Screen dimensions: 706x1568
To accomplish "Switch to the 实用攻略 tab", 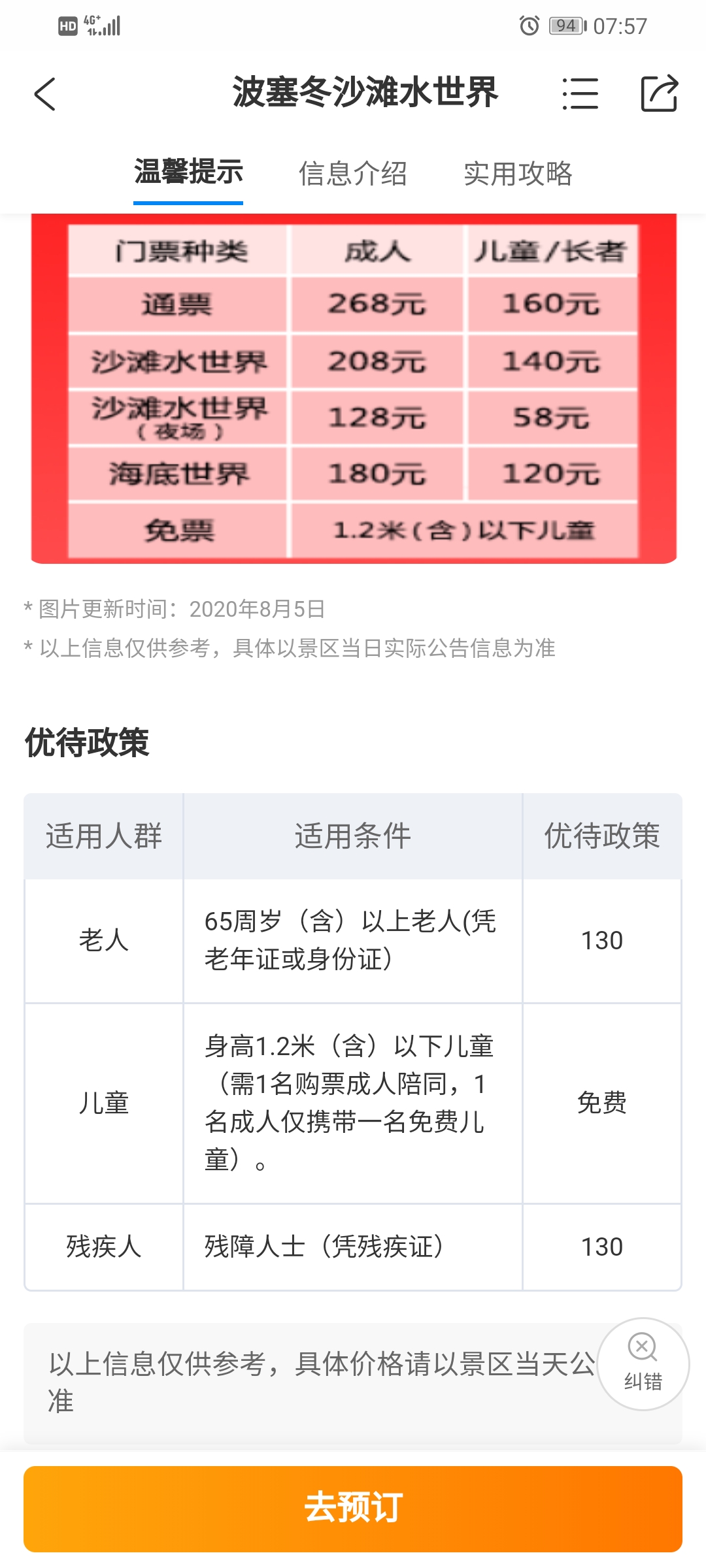I will pyautogui.click(x=518, y=174).
